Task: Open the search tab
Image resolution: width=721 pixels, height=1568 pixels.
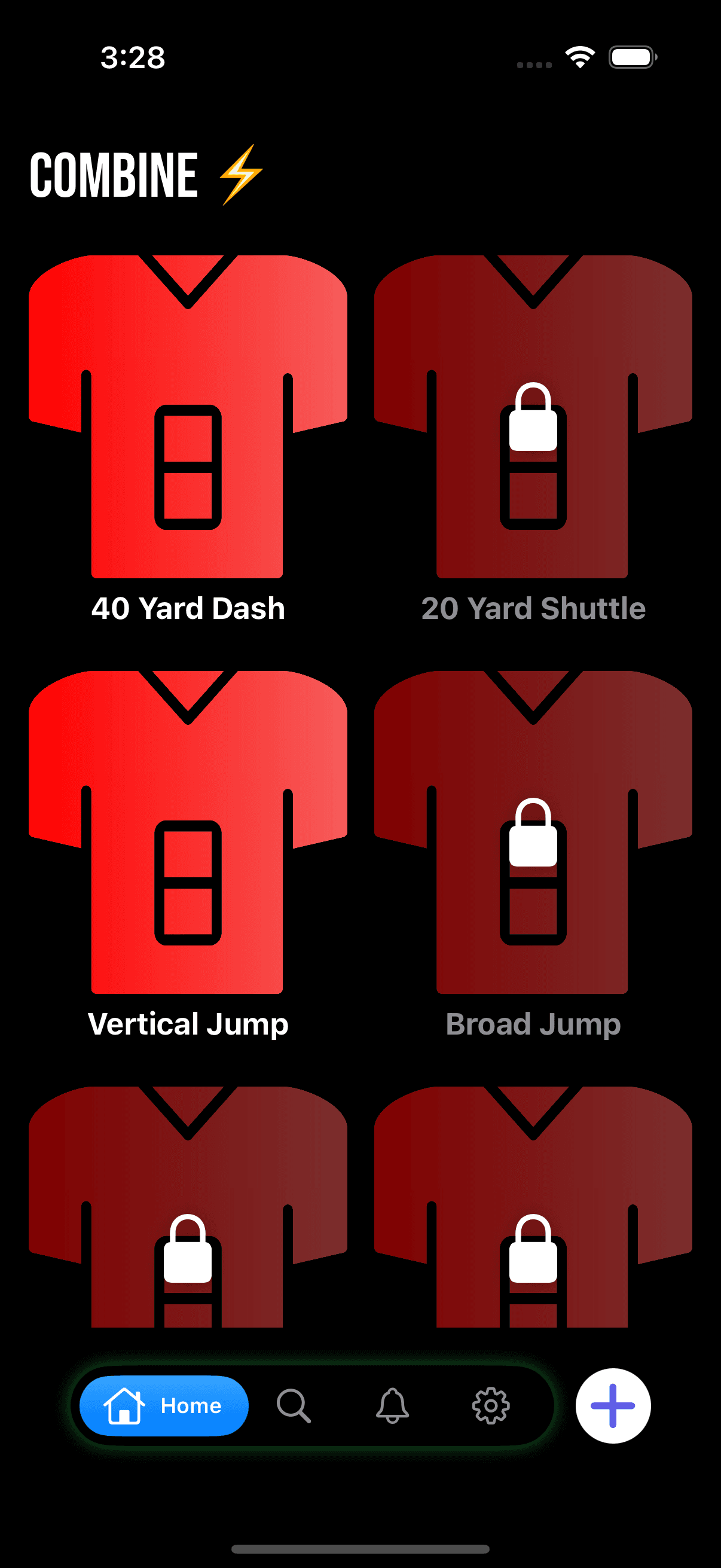Action: (x=294, y=1405)
